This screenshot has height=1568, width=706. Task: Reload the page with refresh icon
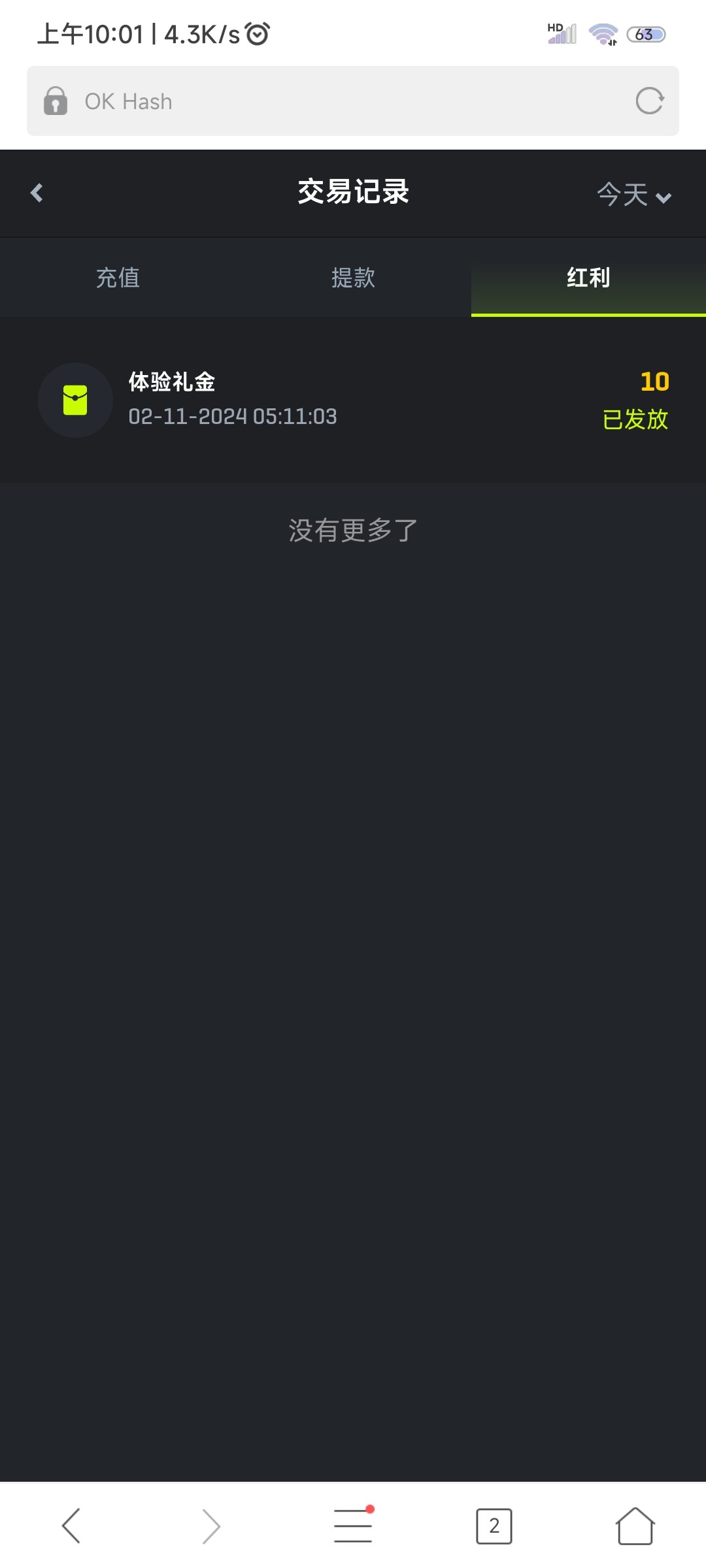[x=649, y=101]
